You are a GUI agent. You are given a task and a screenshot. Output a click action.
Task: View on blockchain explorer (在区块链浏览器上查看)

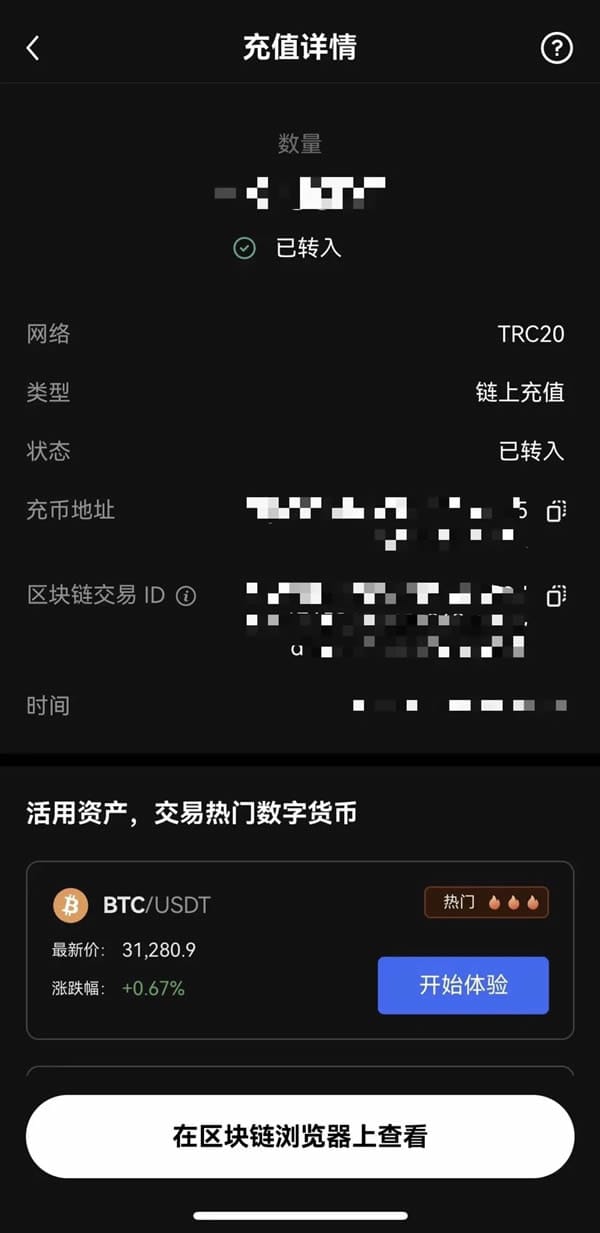click(300, 1136)
